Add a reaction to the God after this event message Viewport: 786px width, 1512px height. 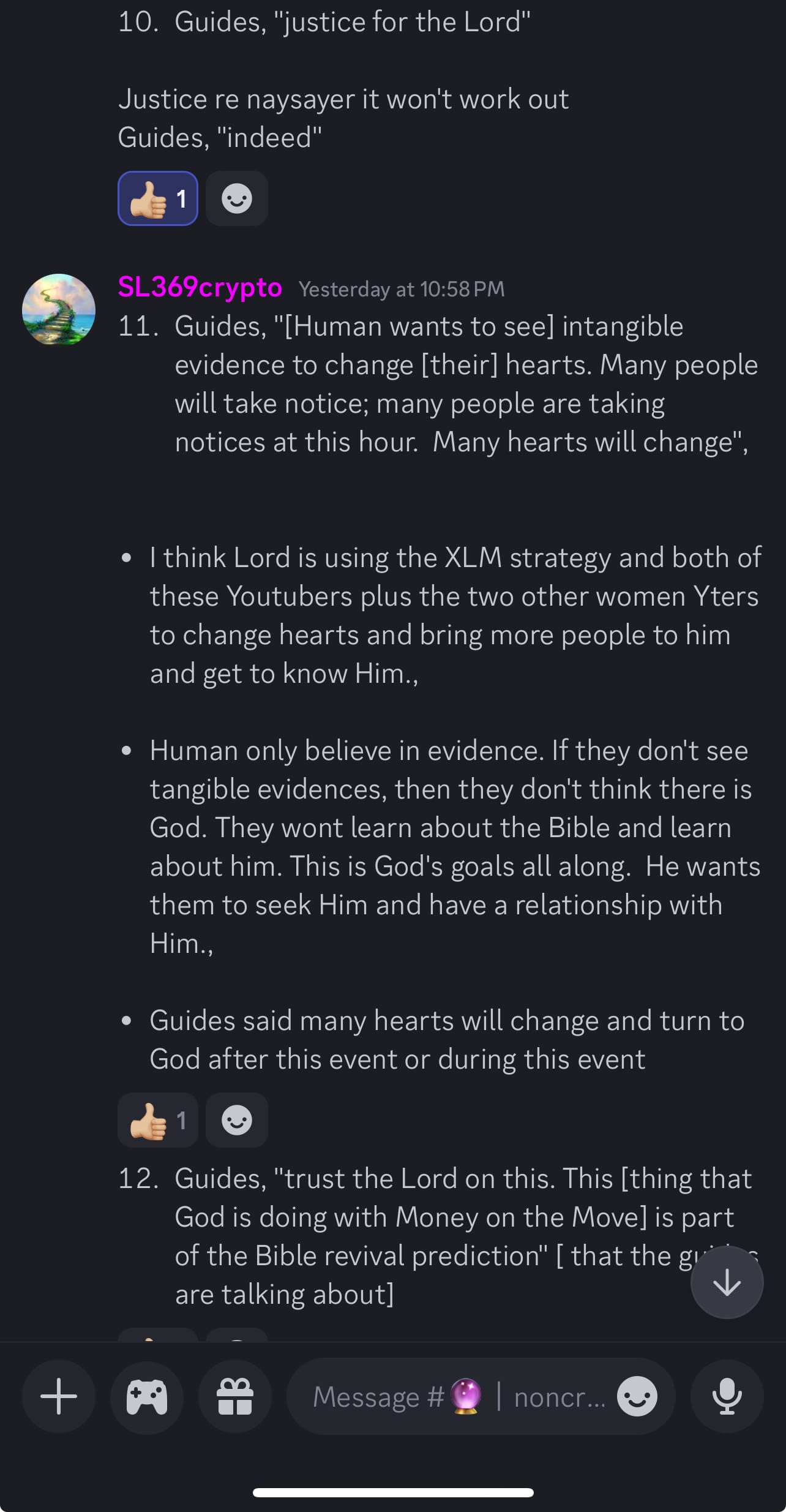tap(237, 1120)
